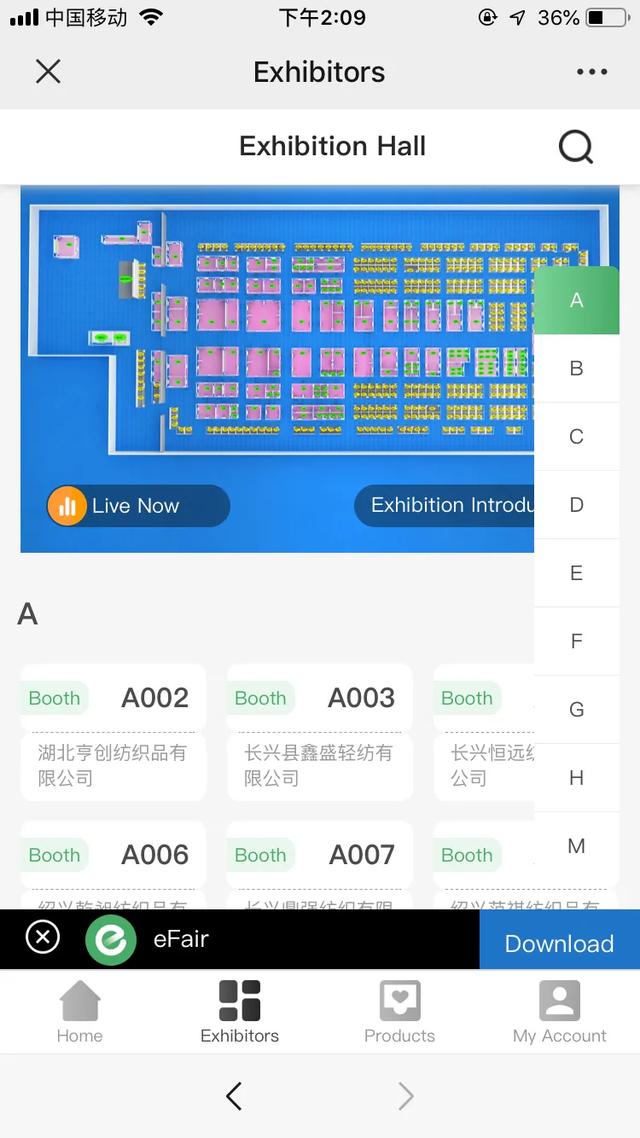Jump to section D in index
Image resolution: width=640 pixels, height=1138 pixels.
[576, 504]
